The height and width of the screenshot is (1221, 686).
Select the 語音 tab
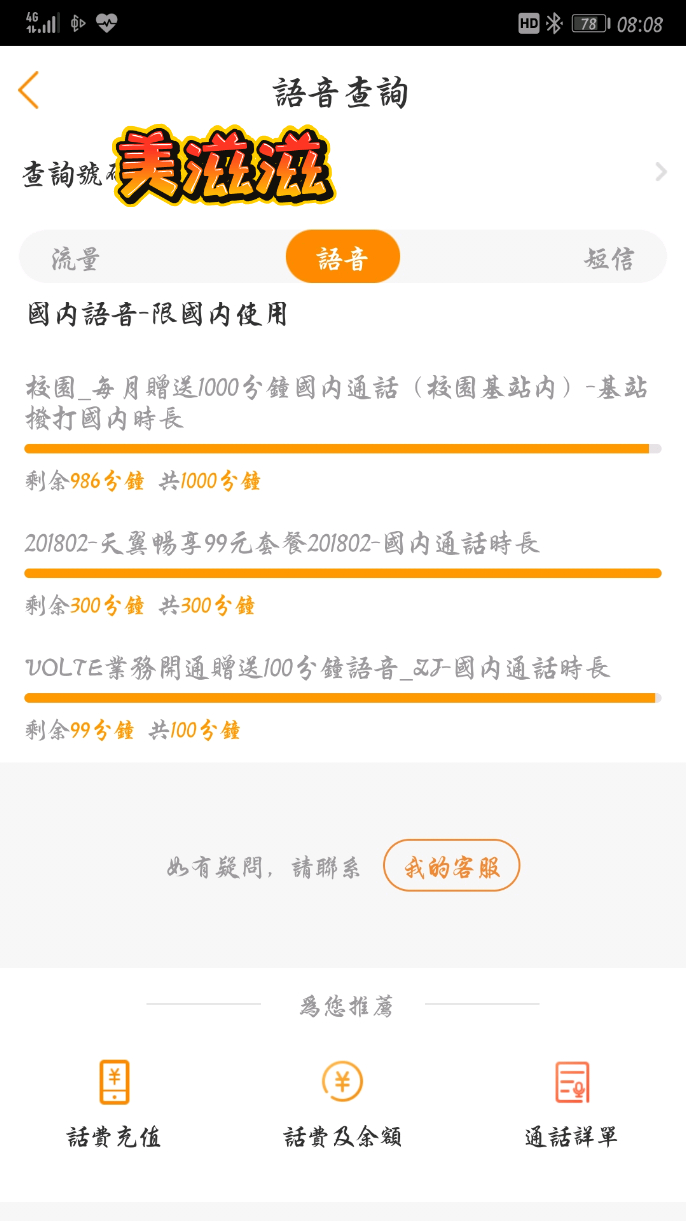pos(343,257)
